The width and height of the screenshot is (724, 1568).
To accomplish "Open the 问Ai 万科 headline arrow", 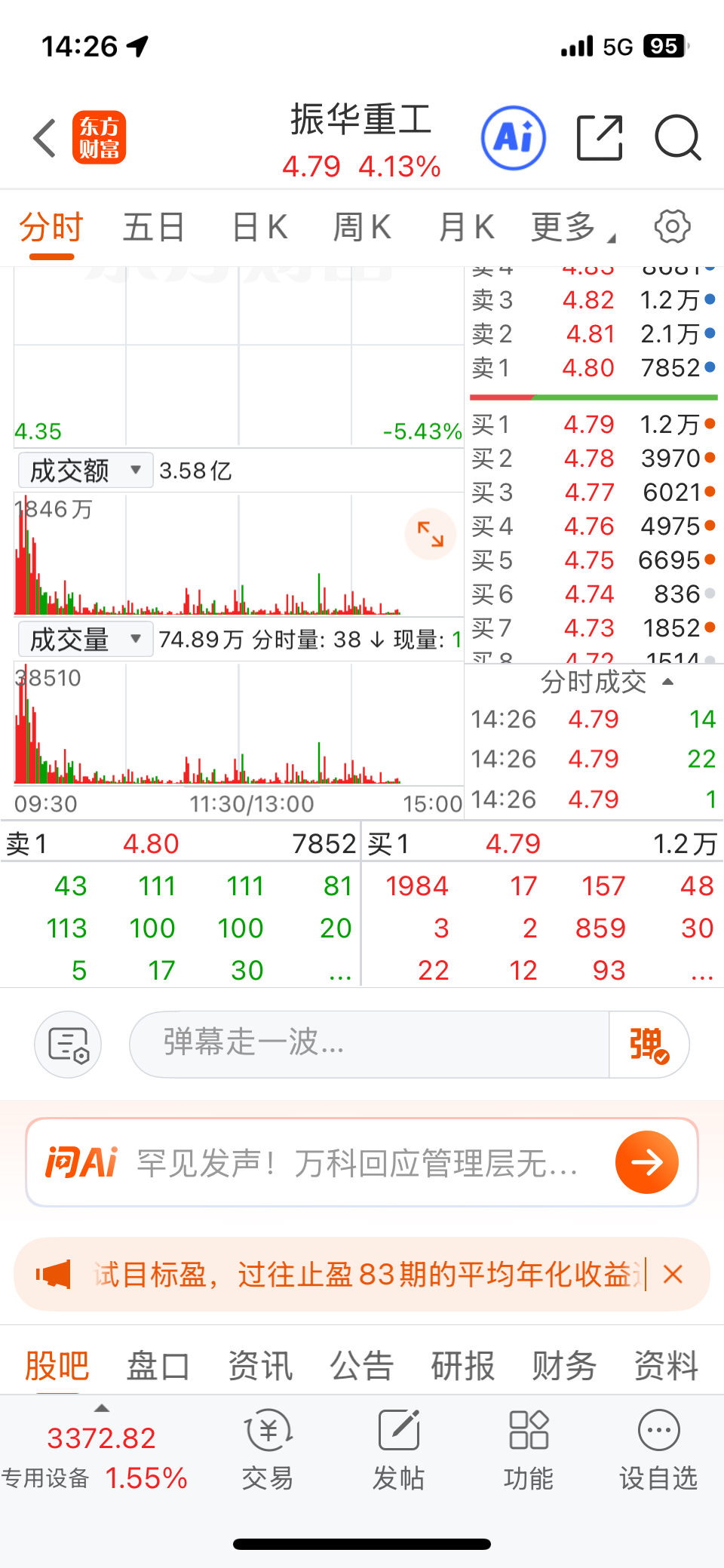I will (646, 1162).
